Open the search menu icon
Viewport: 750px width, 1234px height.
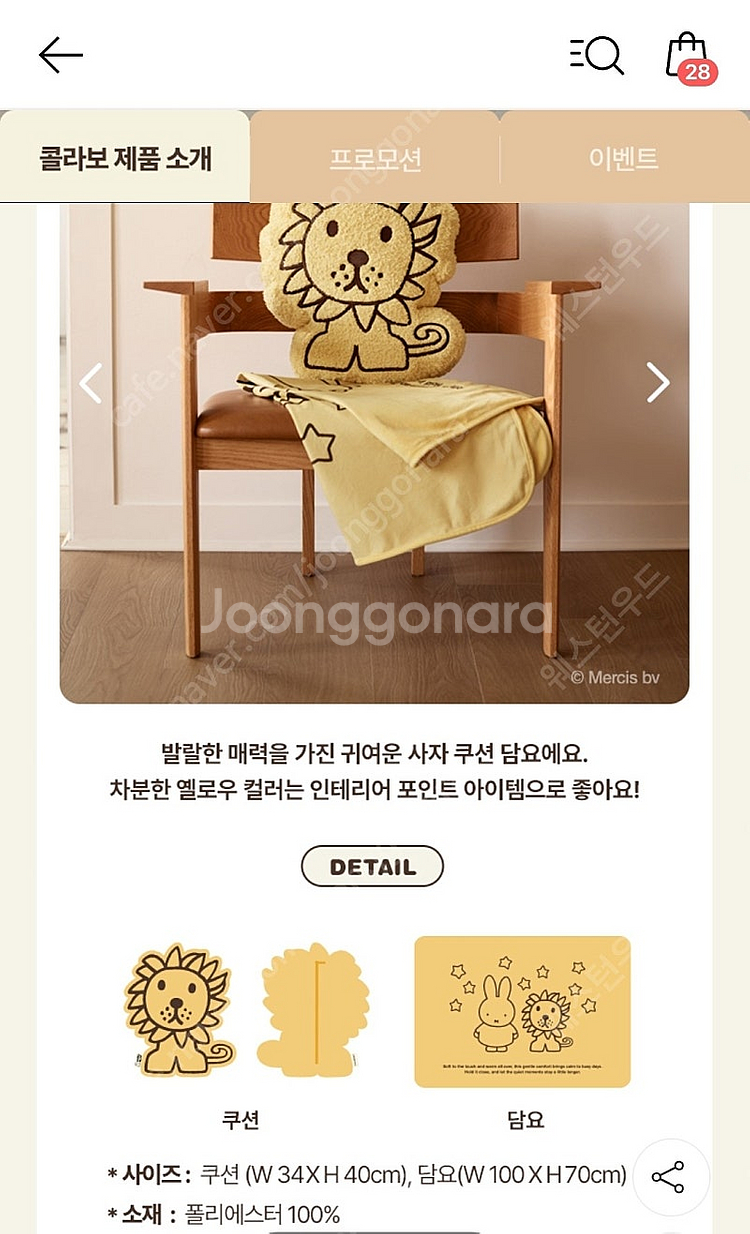pyautogui.click(x=597, y=55)
